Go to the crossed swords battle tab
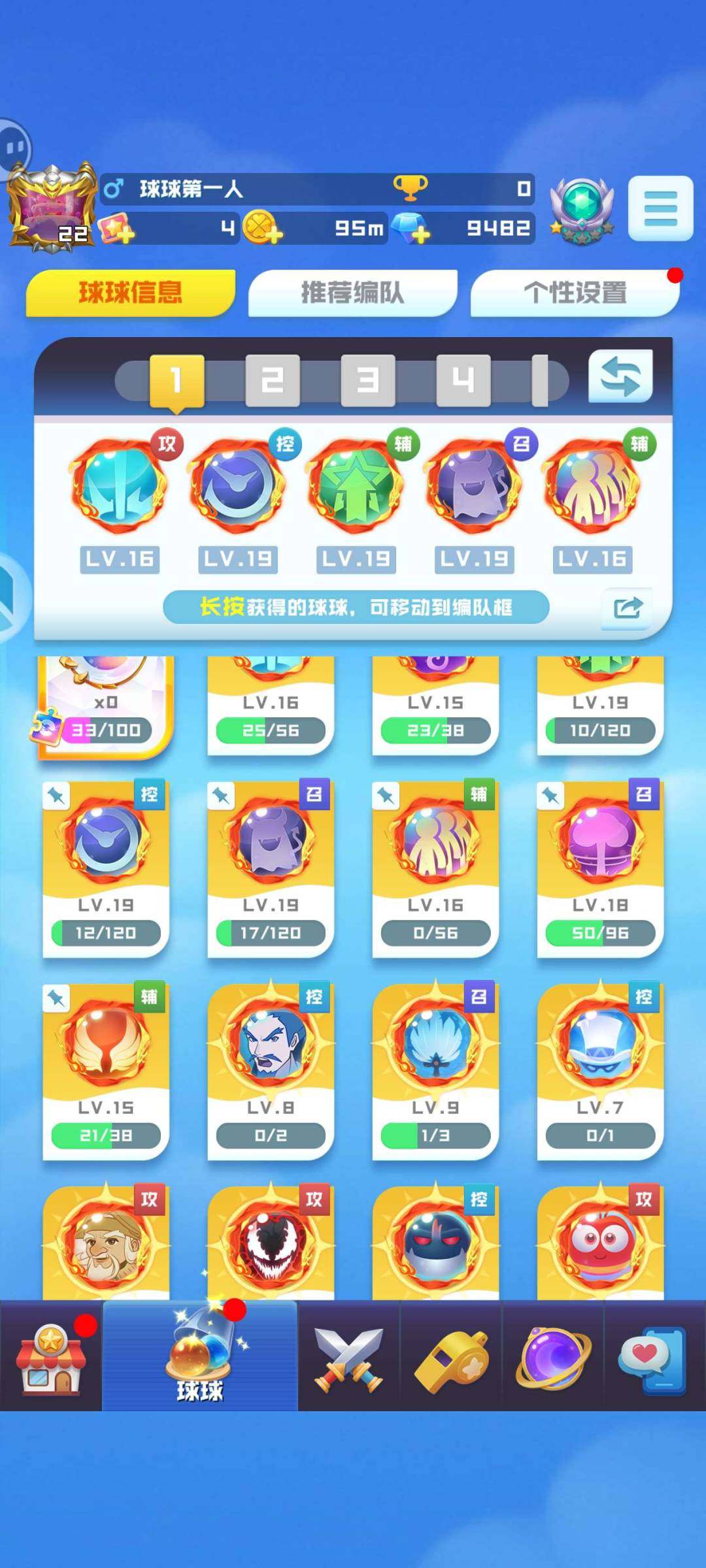 [x=348, y=1356]
